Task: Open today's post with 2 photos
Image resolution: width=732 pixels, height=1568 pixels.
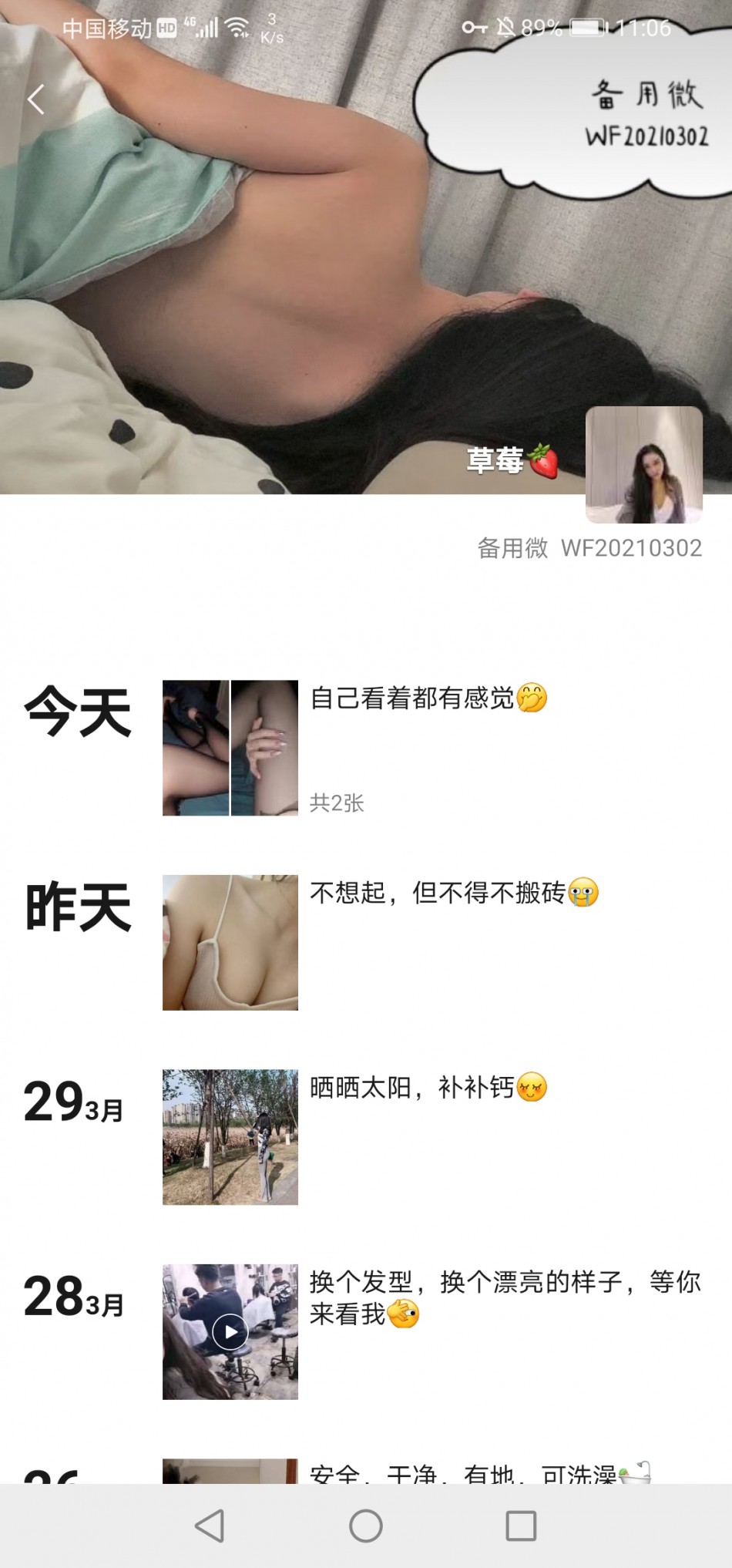Action: 230,748
